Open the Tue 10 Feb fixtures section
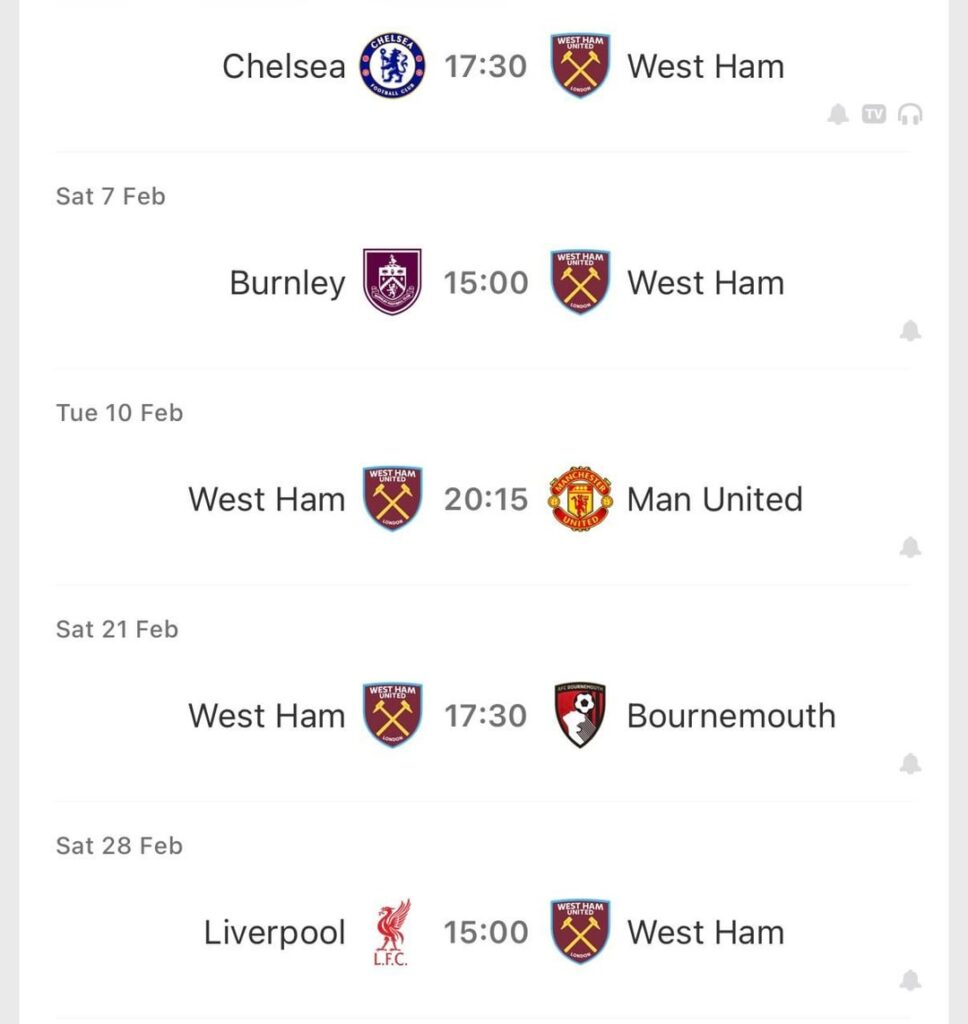The image size is (968, 1024). 118,412
